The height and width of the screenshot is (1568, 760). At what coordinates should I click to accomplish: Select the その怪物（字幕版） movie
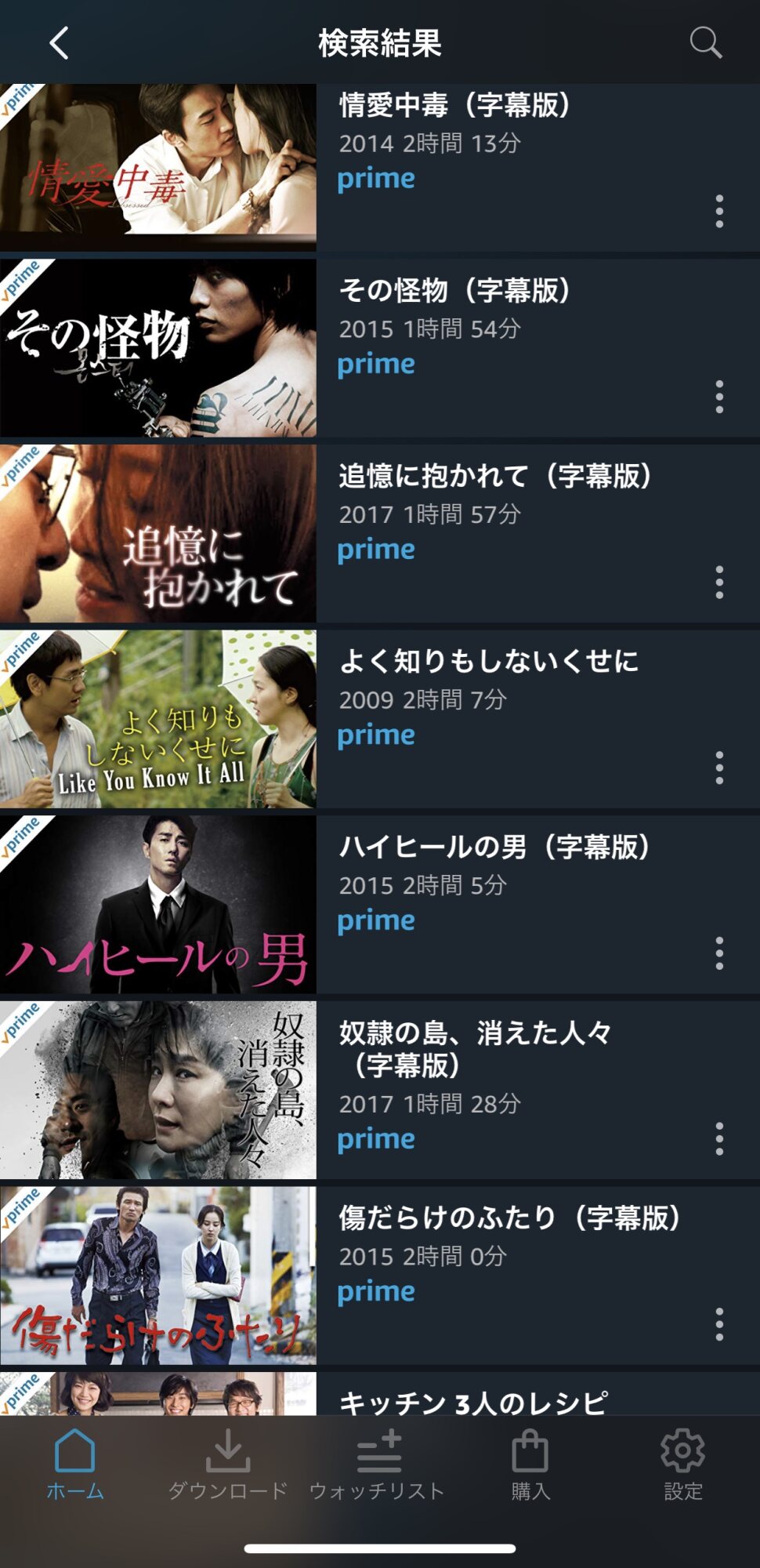[454, 291]
